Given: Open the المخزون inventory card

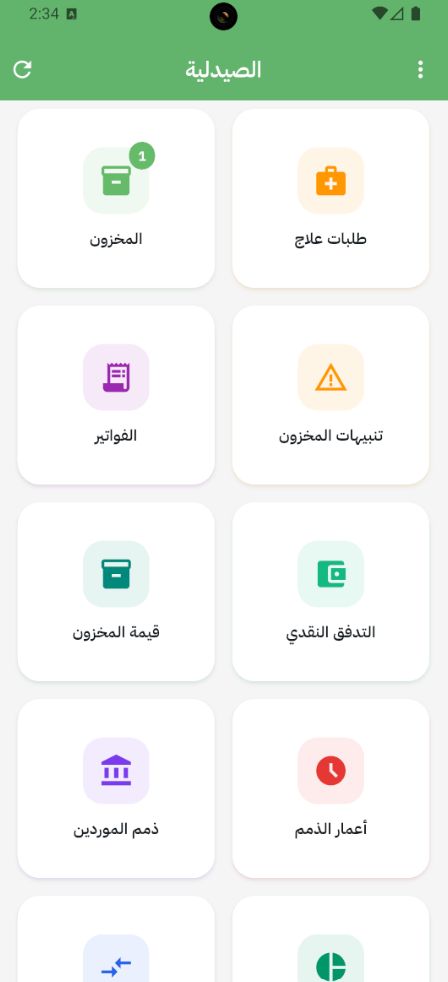Looking at the screenshot, I should tap(116, 199).
